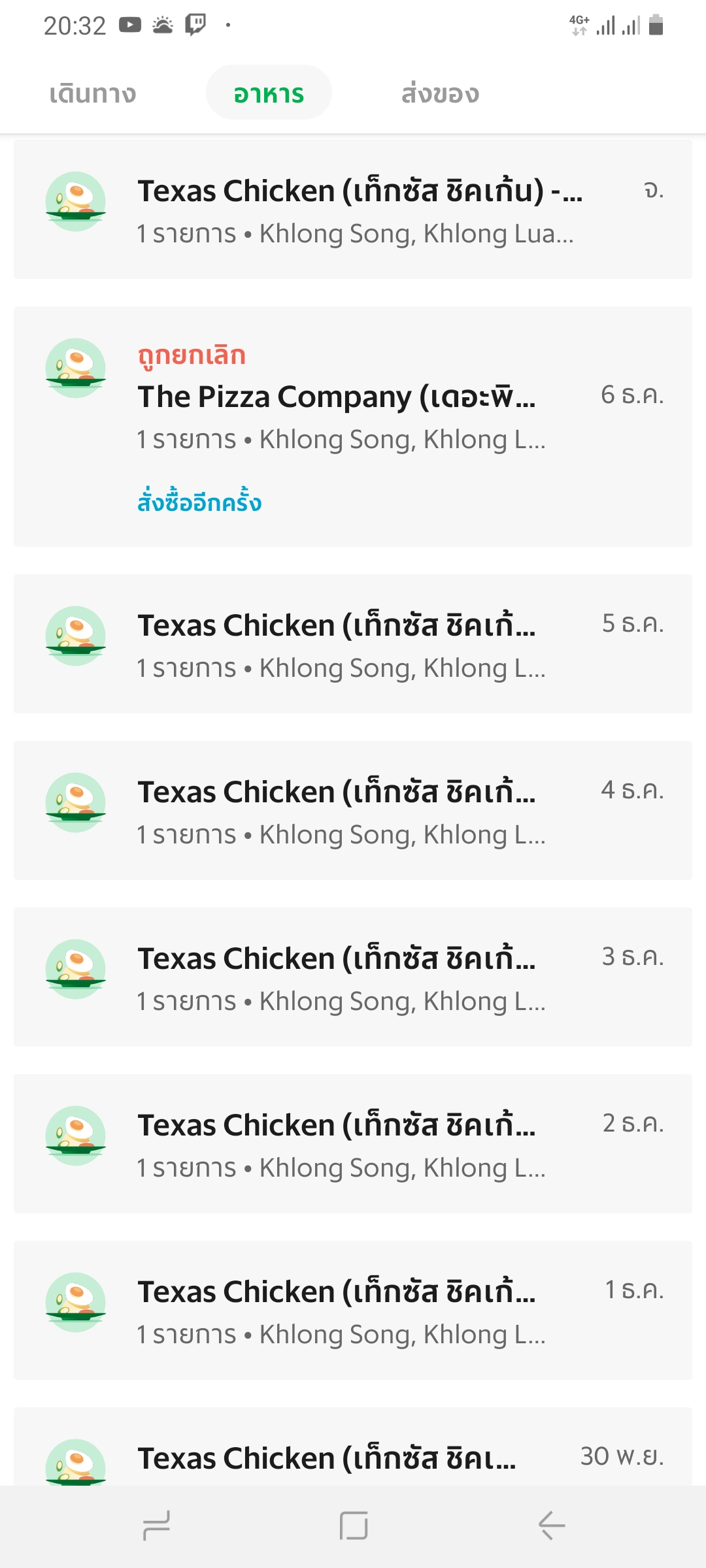Switch to the เดินทาง tab

pos(93,93)
